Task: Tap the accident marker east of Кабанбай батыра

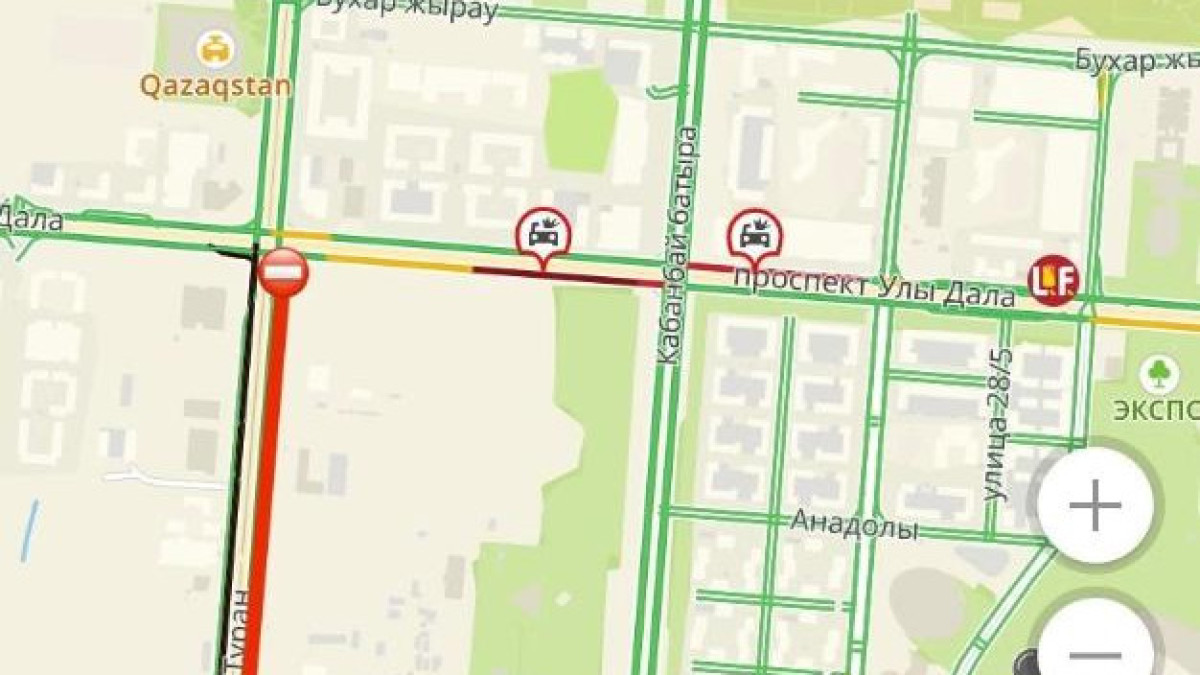Action: (755, 235)
